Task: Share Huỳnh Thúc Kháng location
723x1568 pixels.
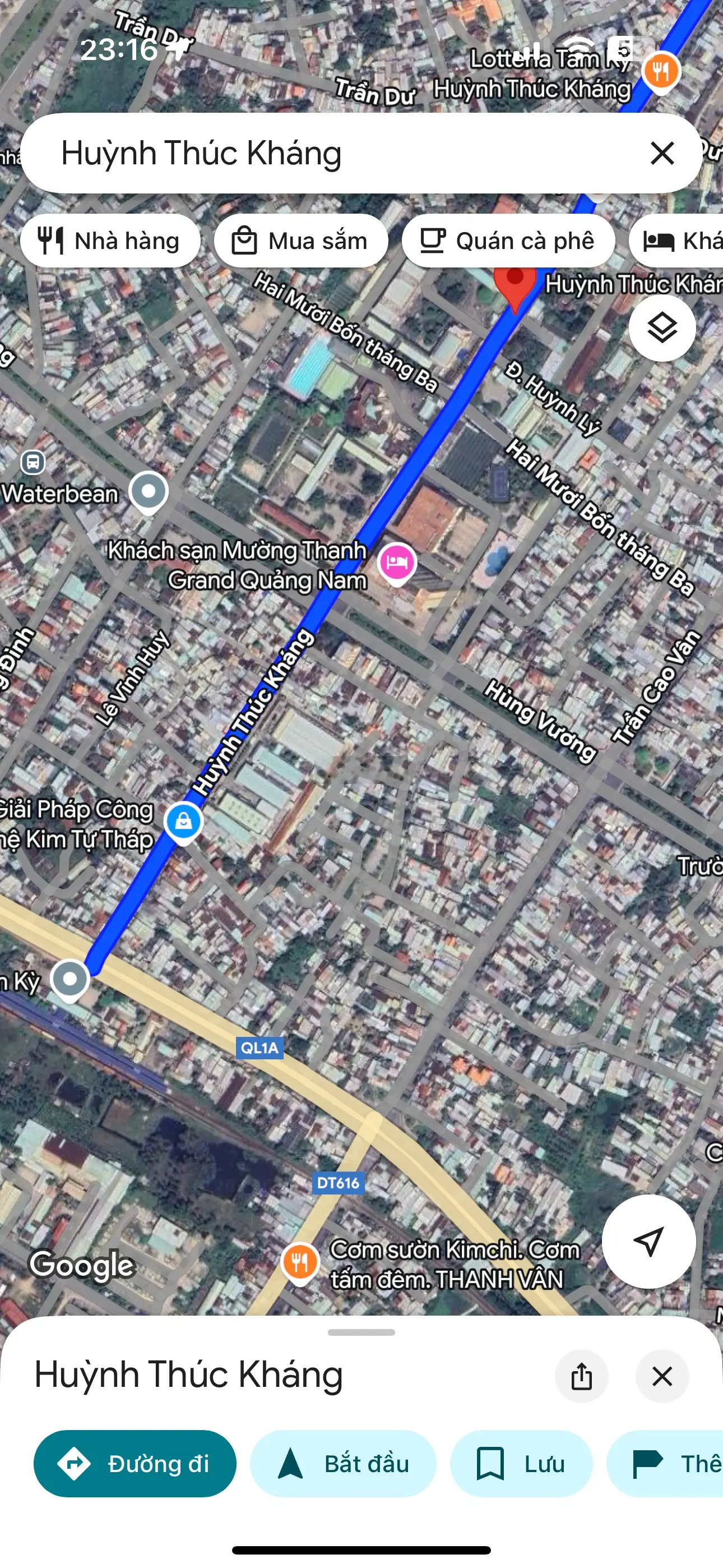Action: coord(581,1376)
